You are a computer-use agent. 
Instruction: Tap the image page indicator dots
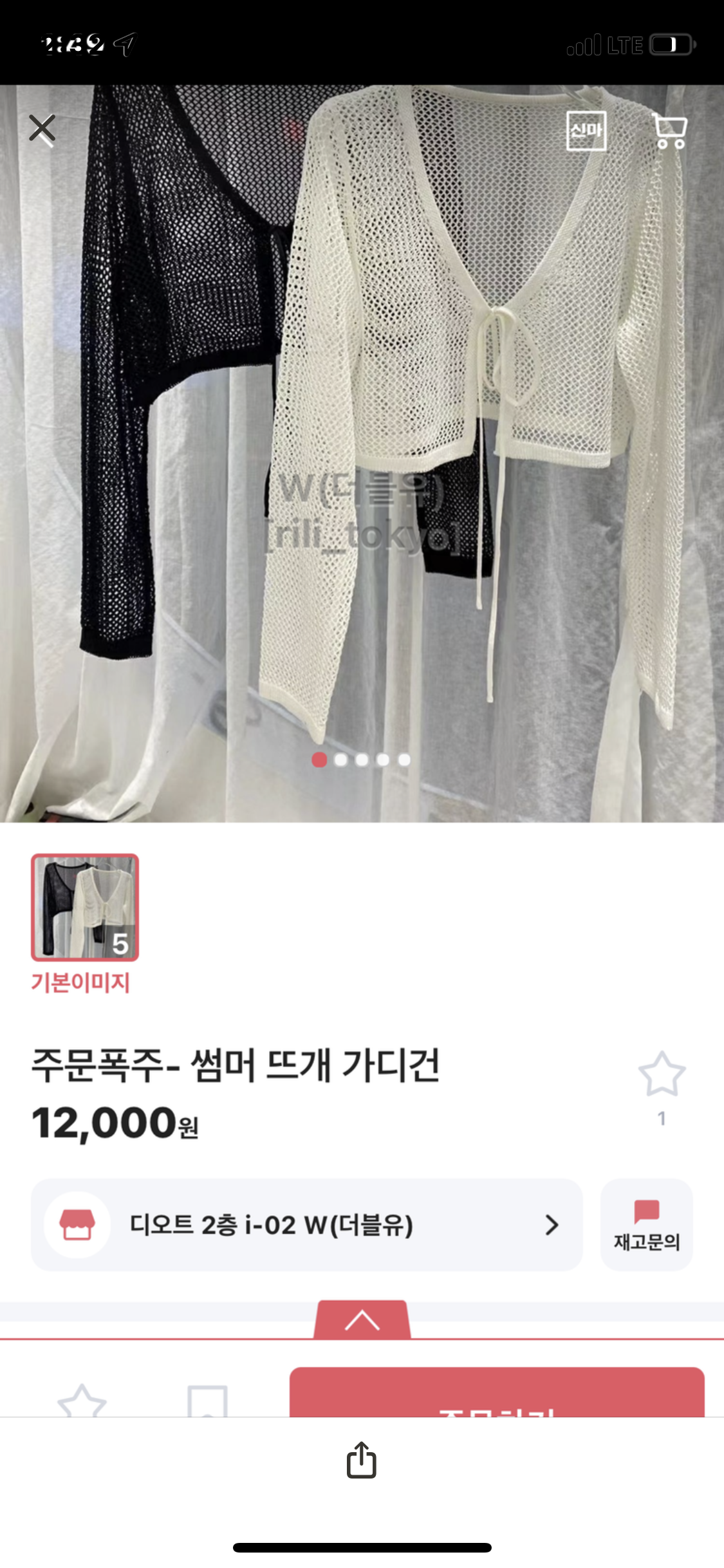[x=361, y=760]
